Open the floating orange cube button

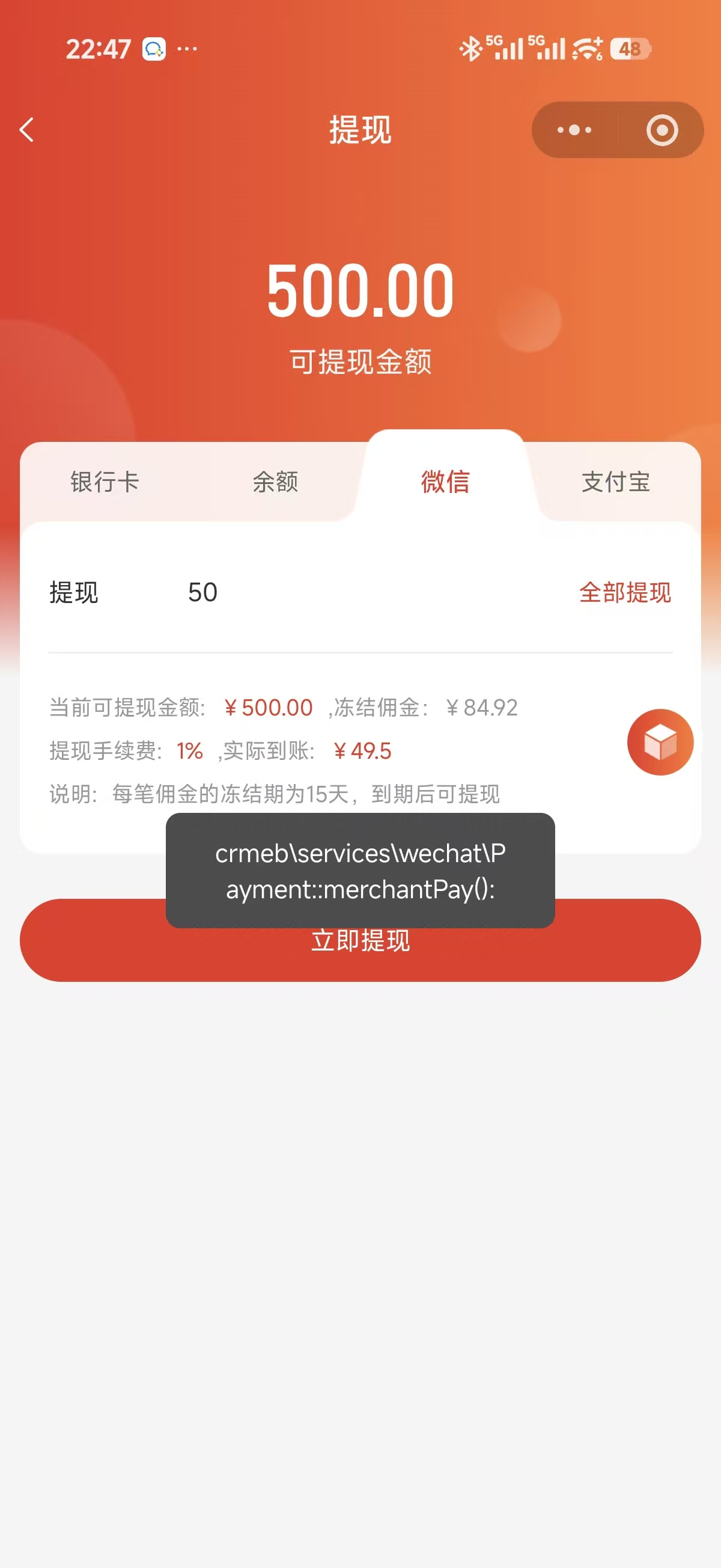pyautogui.click(x=660, y=742)
